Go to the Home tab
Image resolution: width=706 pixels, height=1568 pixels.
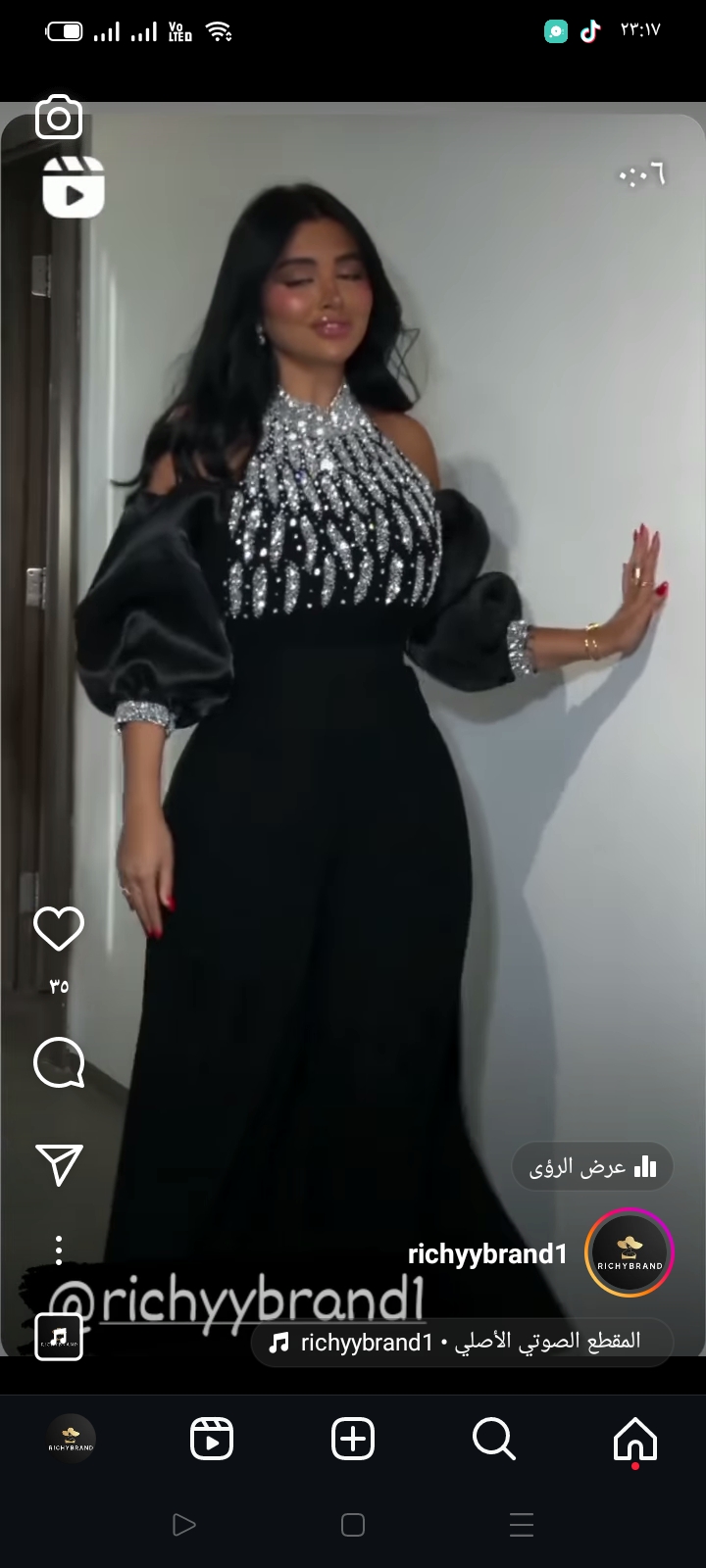click(634, 1441)
